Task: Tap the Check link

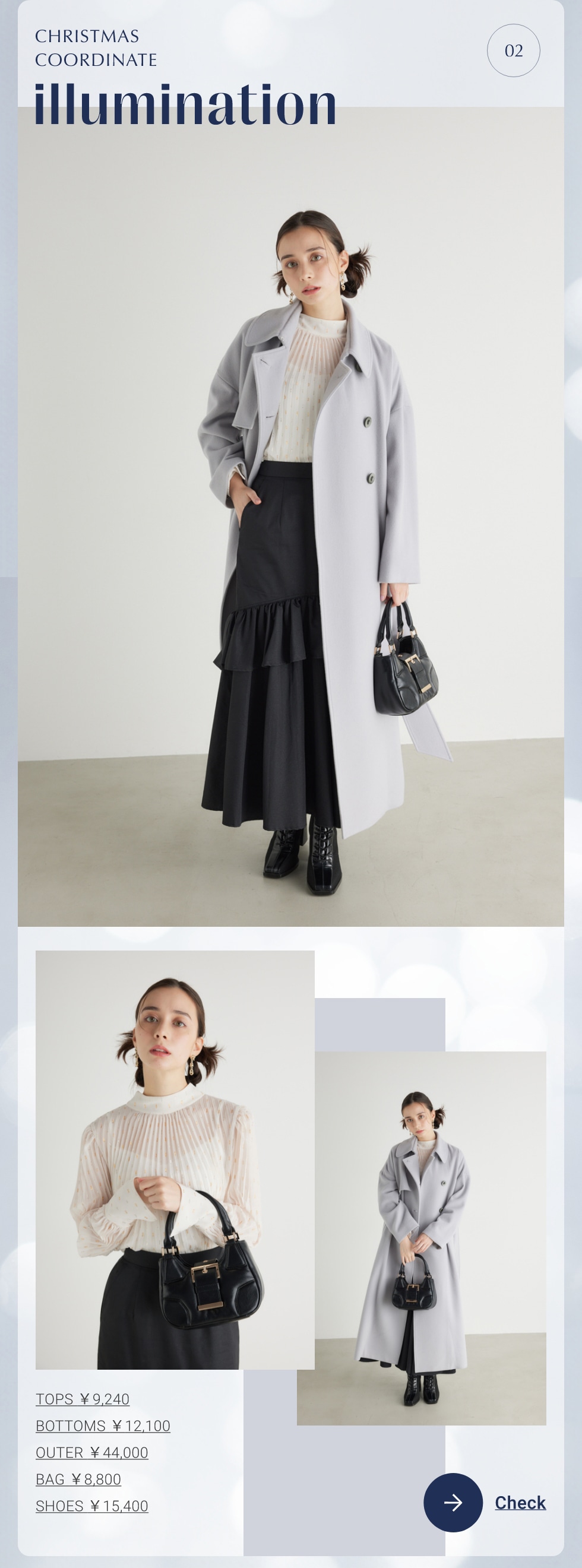Action: 520,1502
